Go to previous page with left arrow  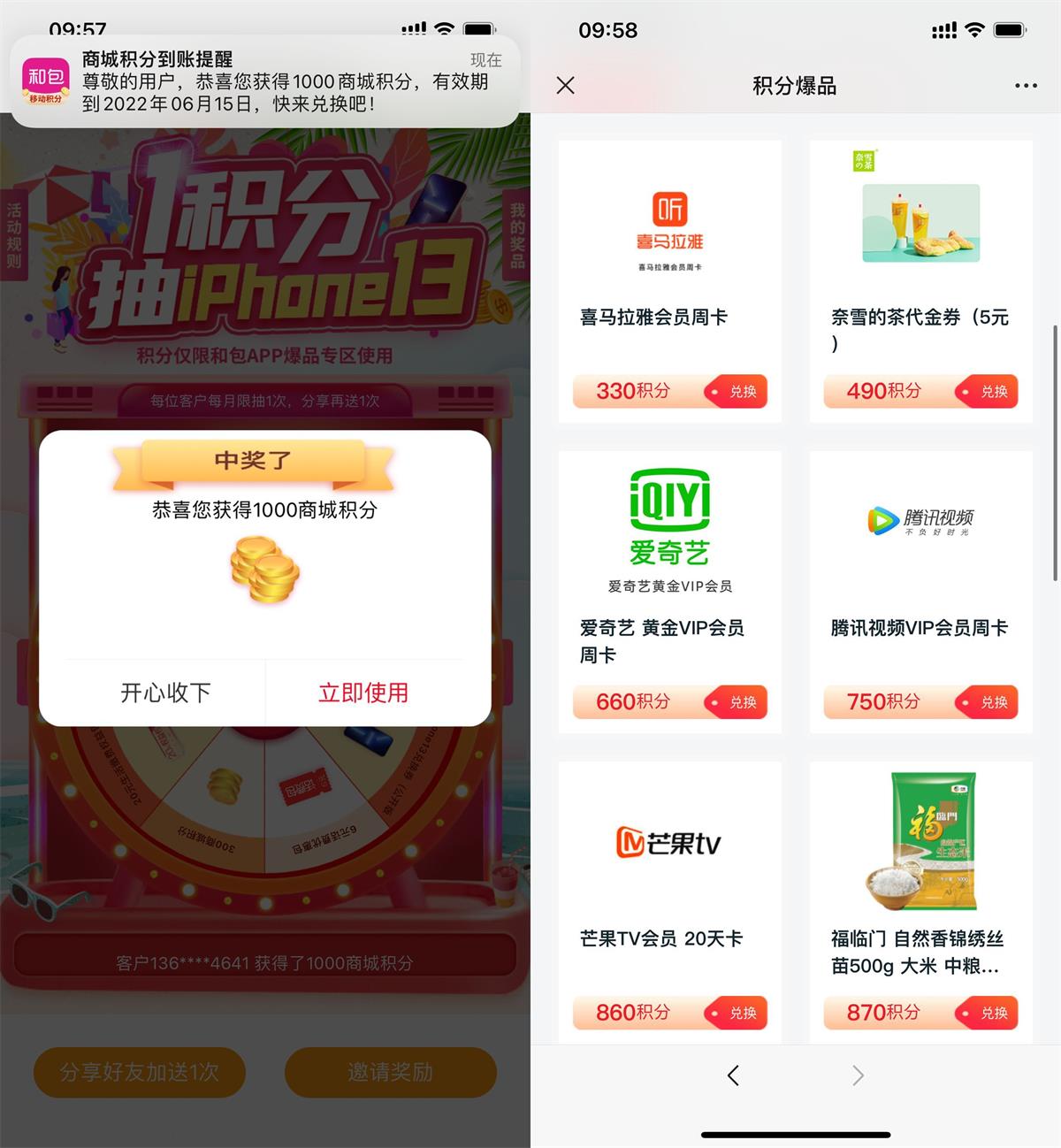[x=734, y=1075]
